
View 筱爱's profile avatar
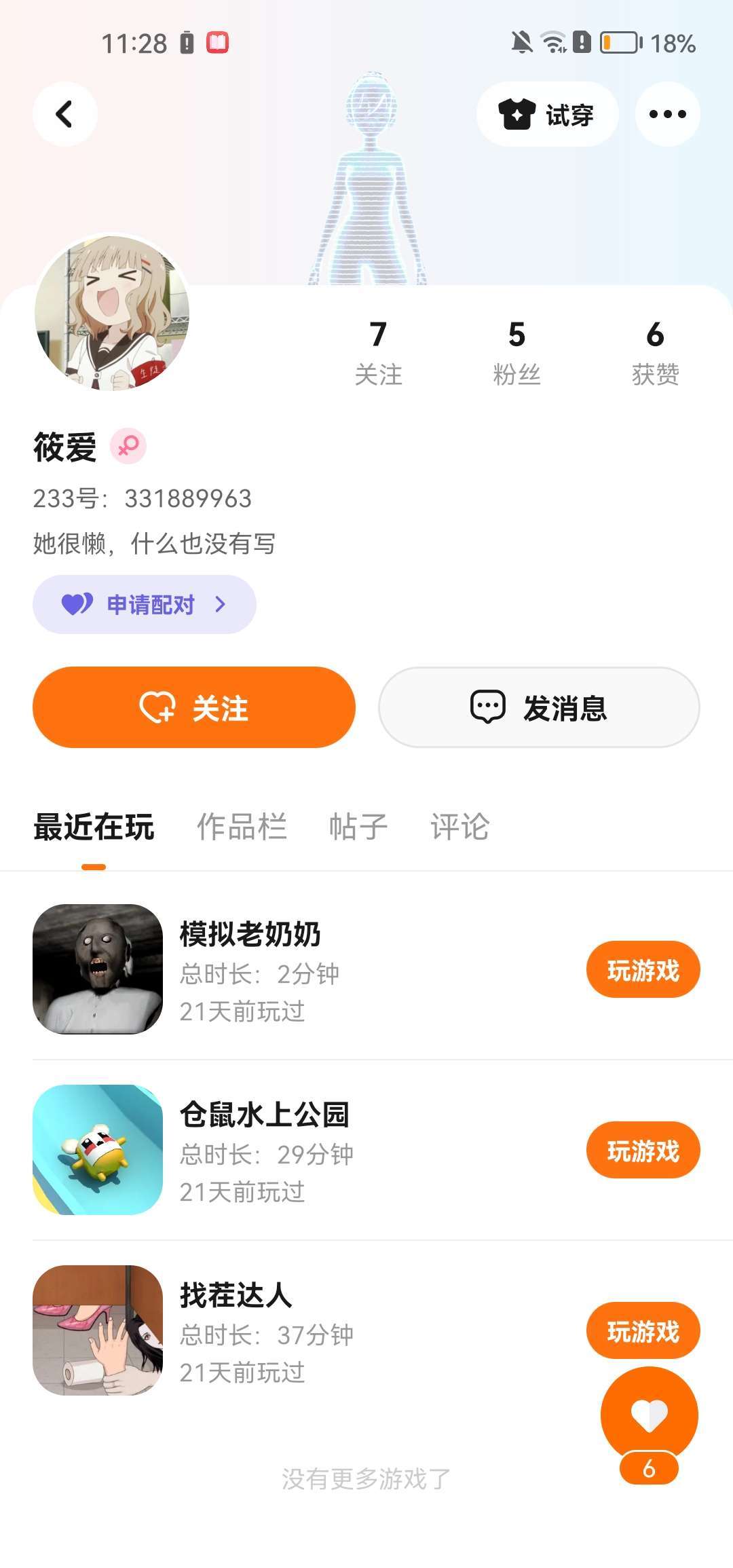(x=112, y=313)
